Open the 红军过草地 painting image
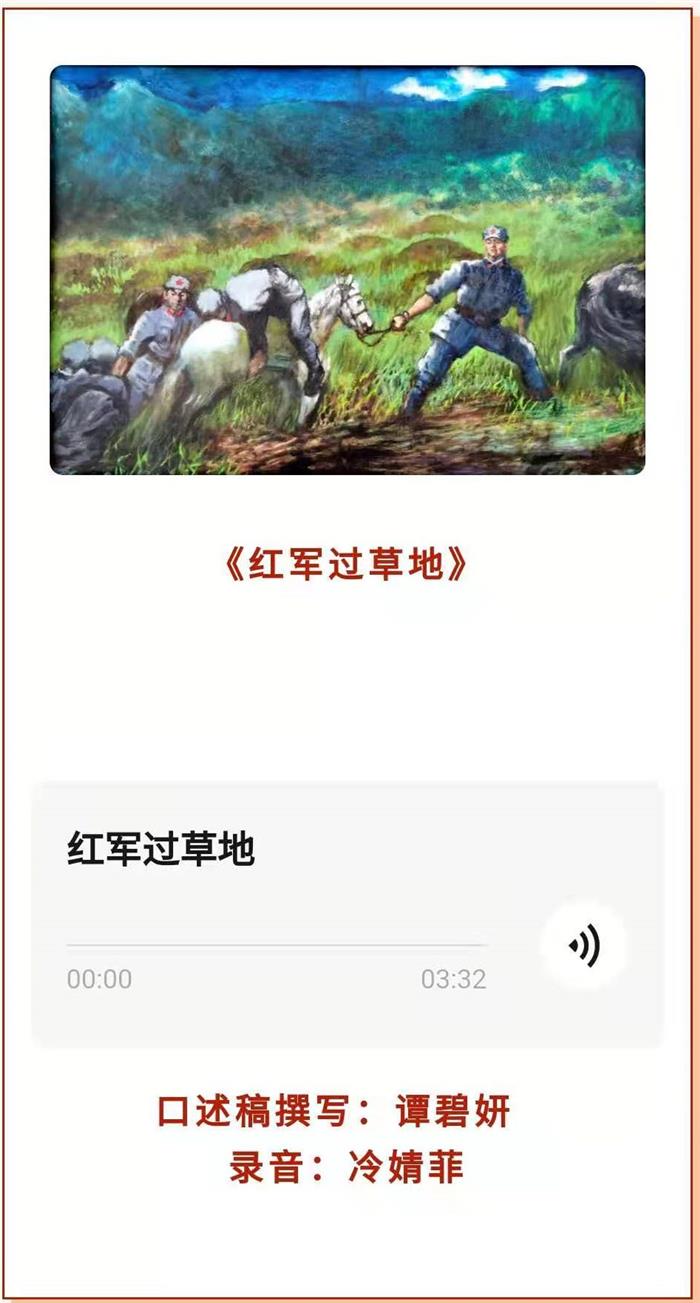 [x=347, y=270]
